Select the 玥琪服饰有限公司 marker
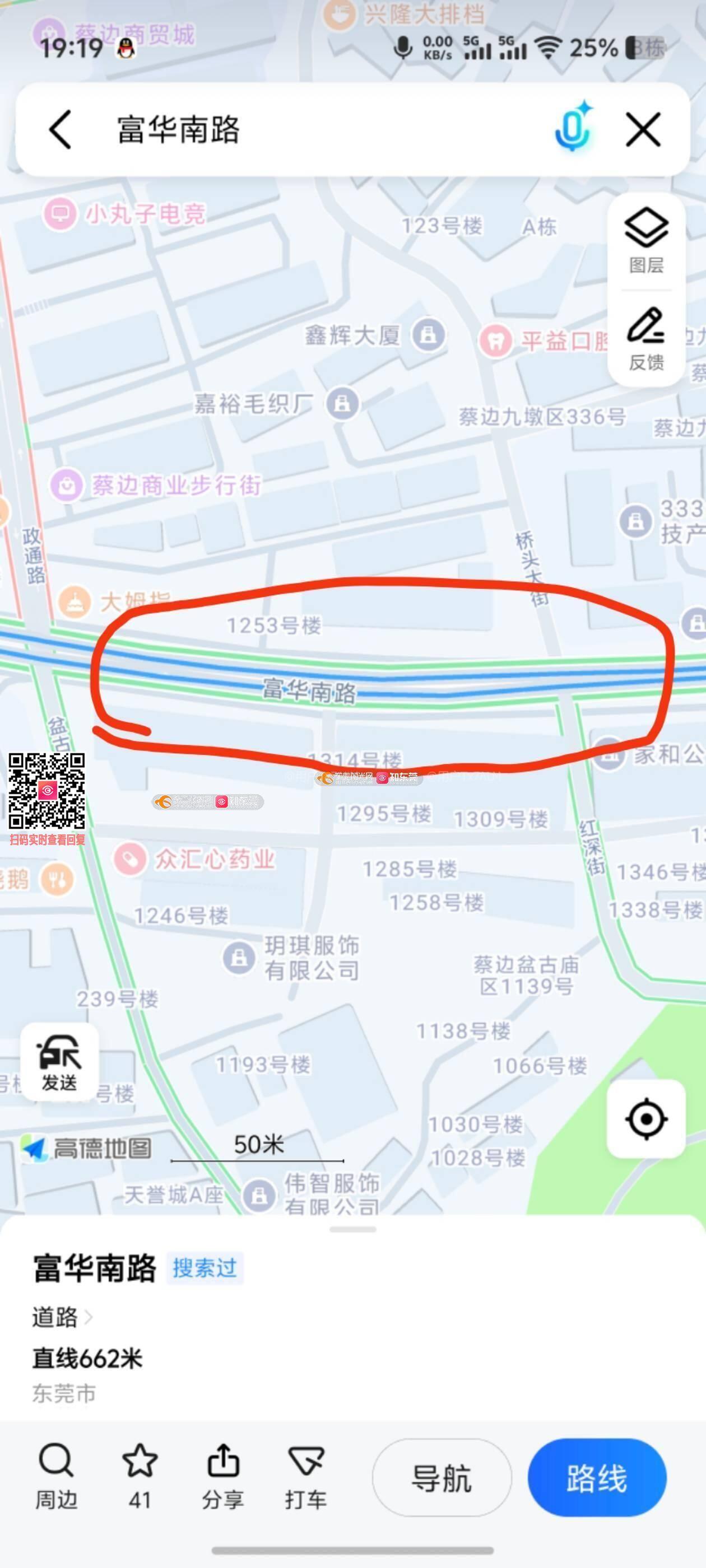 pos(239,958)
